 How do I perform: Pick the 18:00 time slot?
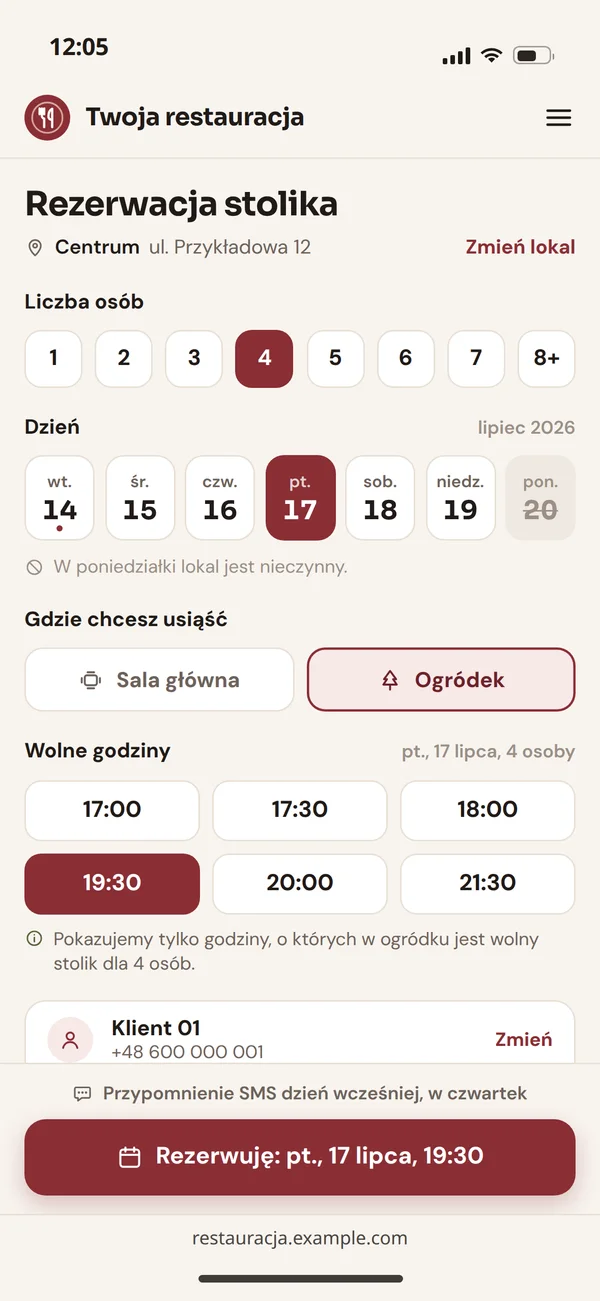tap(488, 810)
